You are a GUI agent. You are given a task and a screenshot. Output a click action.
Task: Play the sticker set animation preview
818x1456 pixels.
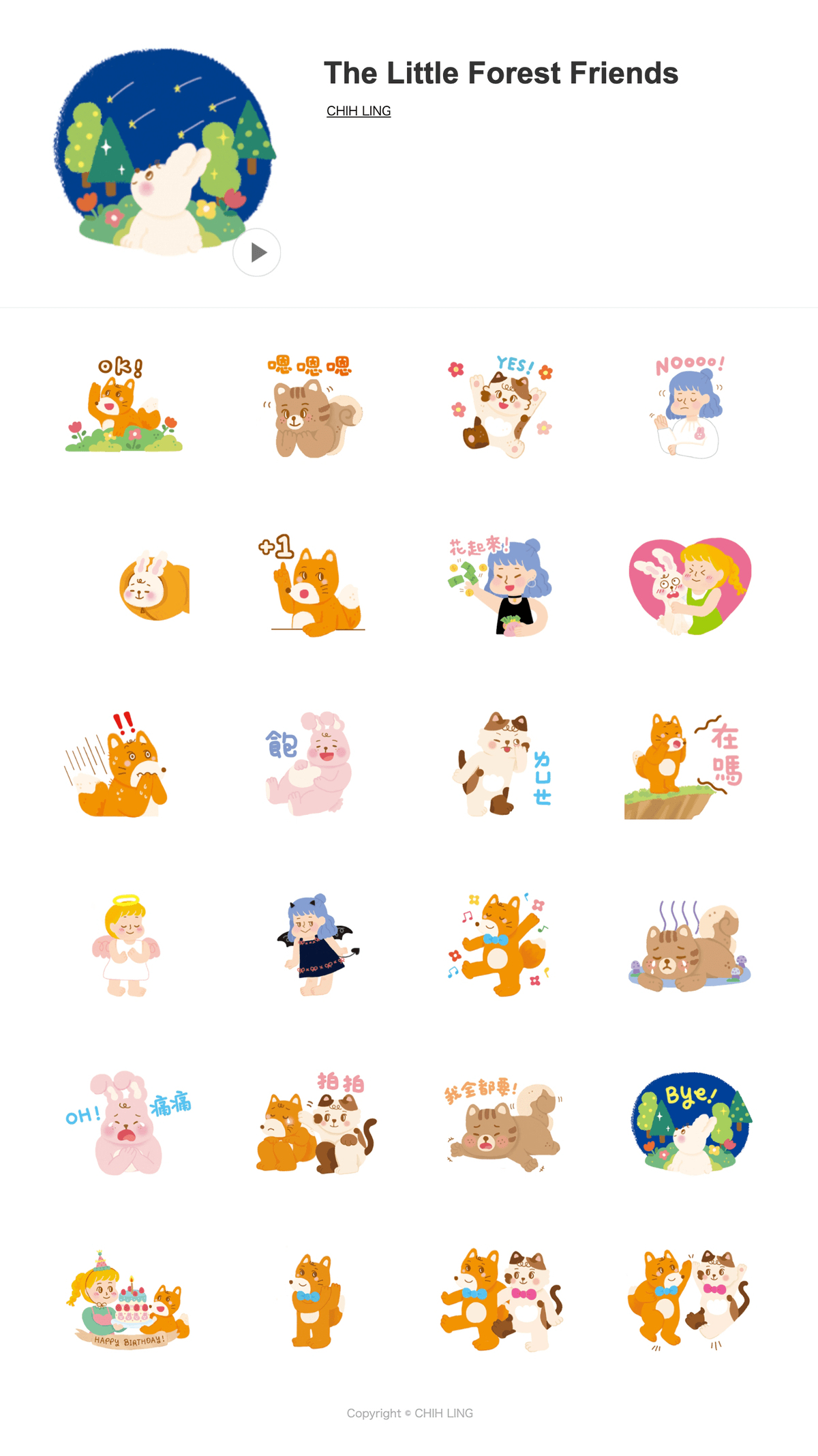point(256,252)
